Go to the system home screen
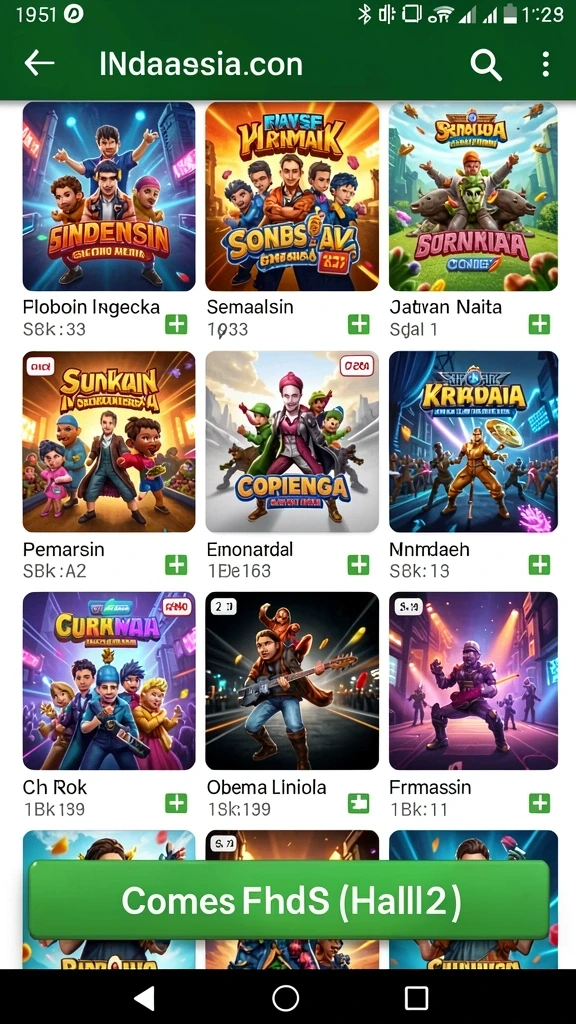The width and height of the screenshot is (576, 1024). coord(285,997)
